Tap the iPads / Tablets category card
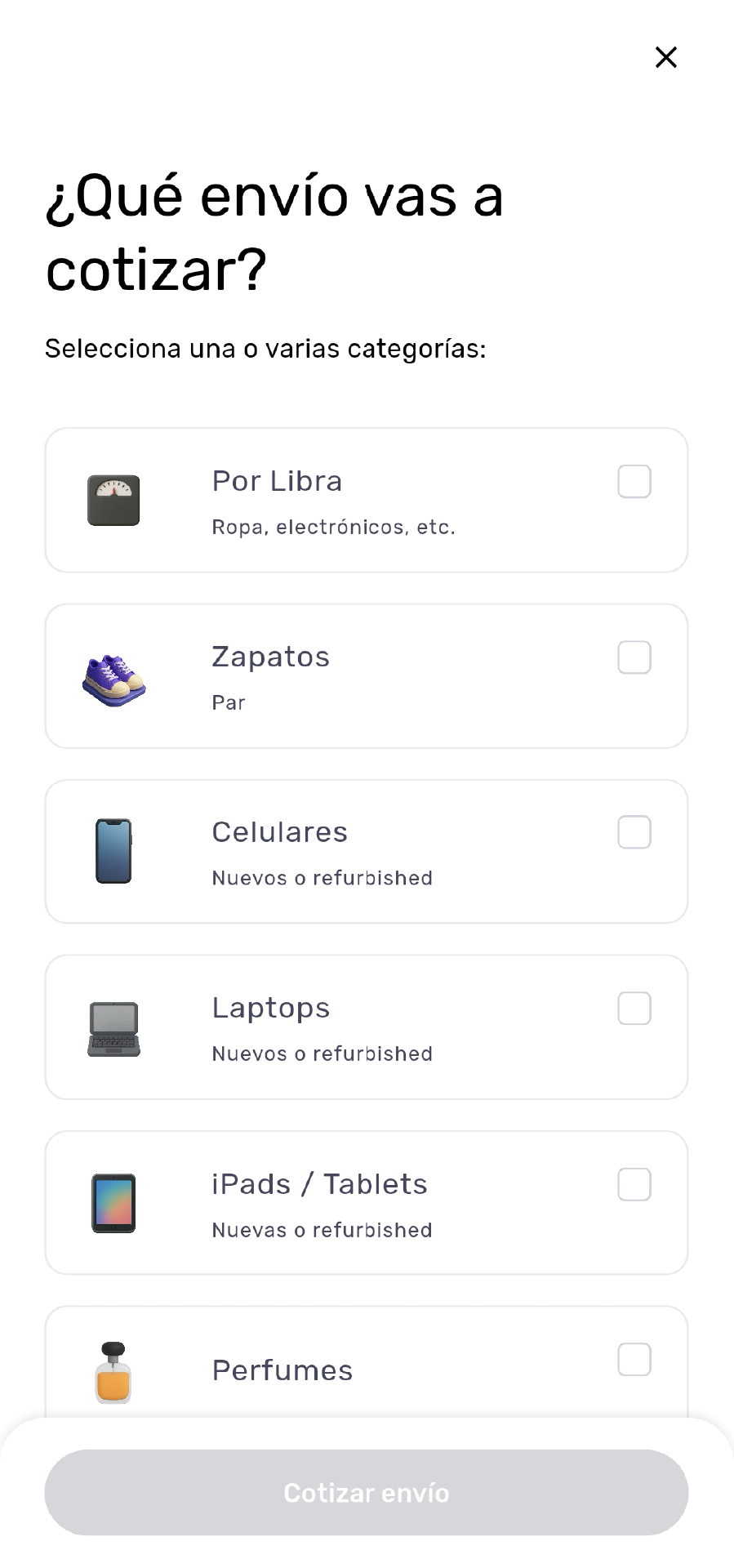 (x=367, y=1203)
